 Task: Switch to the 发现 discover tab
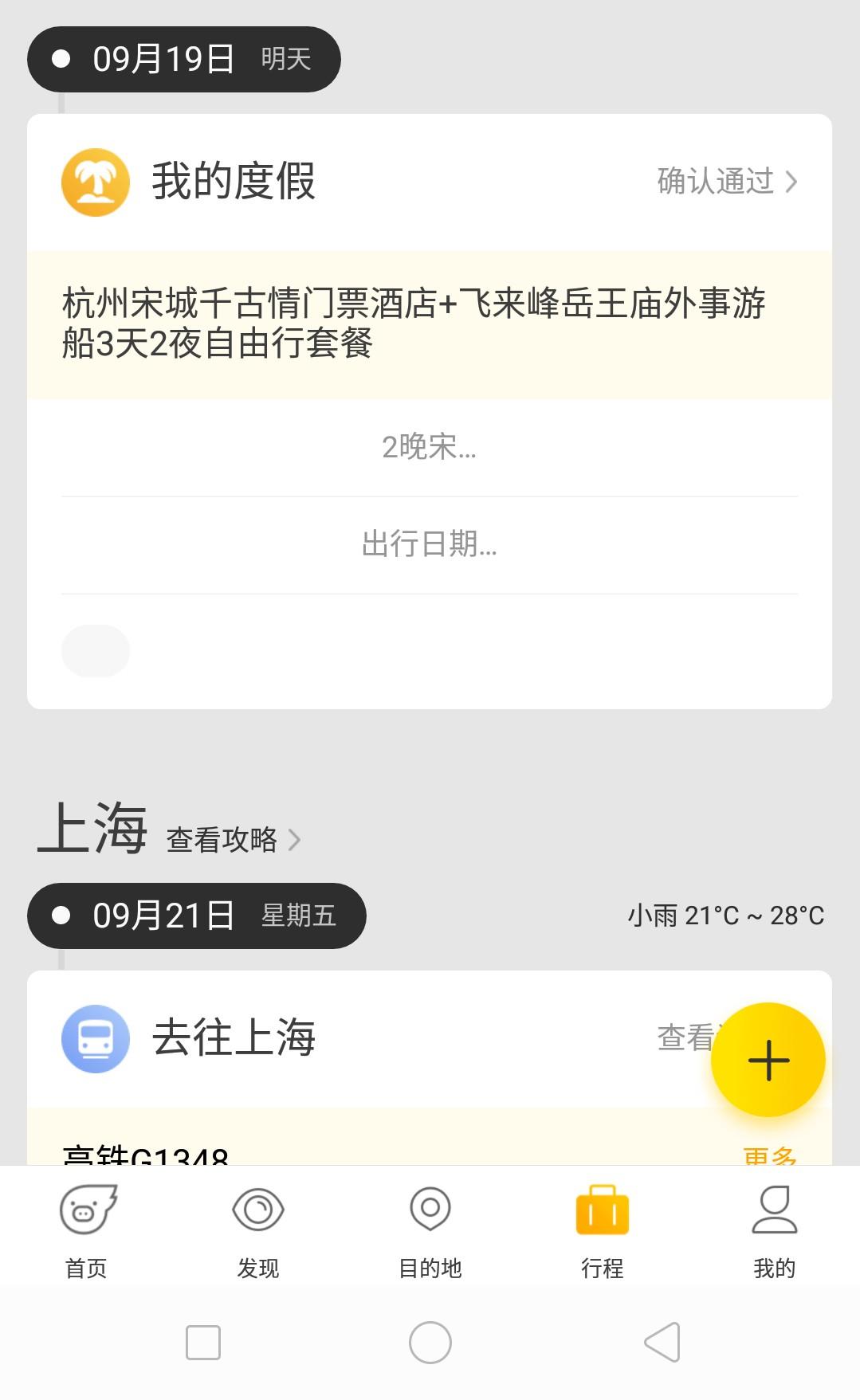(x=258, y=1230)
